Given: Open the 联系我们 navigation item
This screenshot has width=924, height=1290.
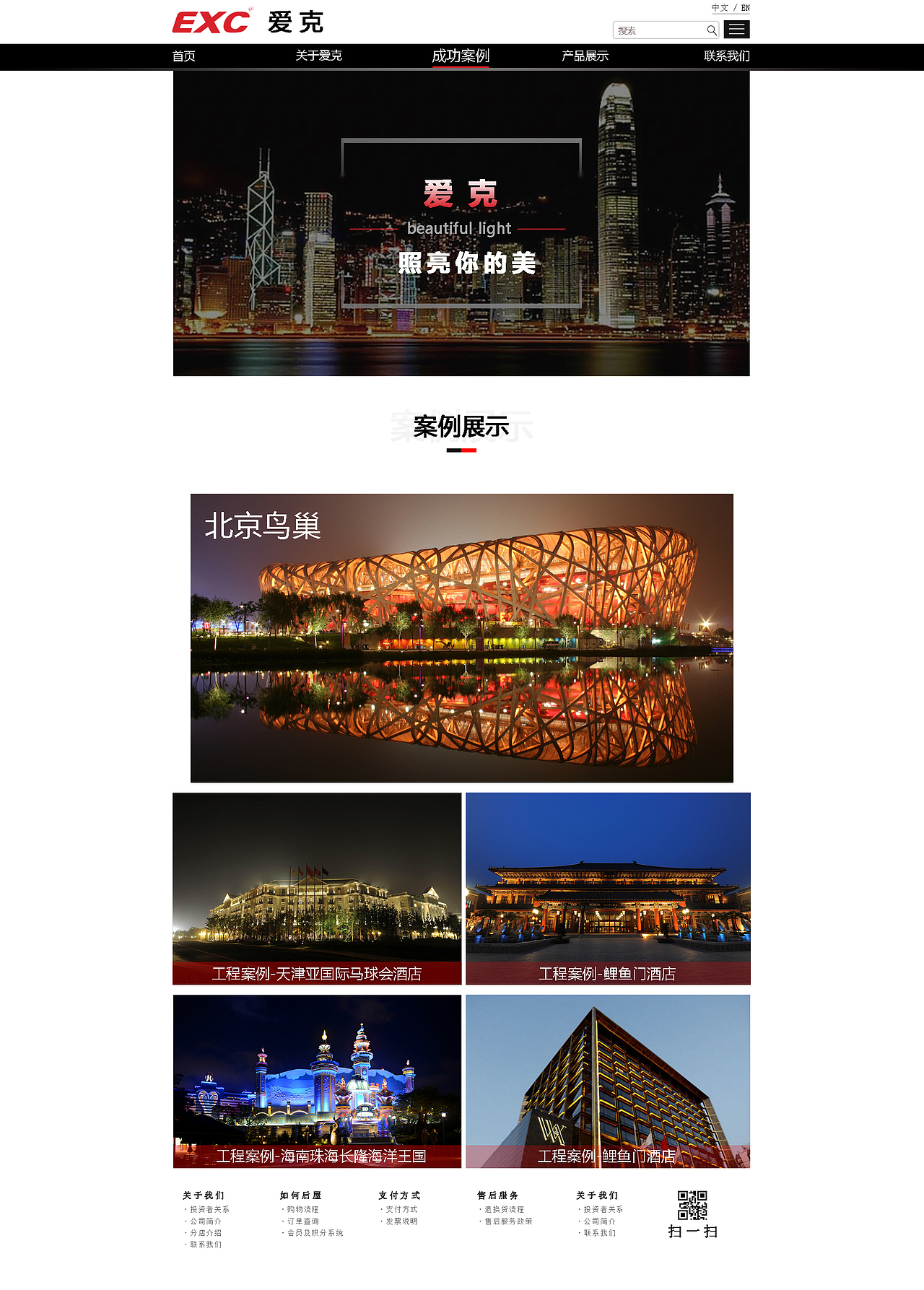Looking at the screenshot, I should point(726,55).
